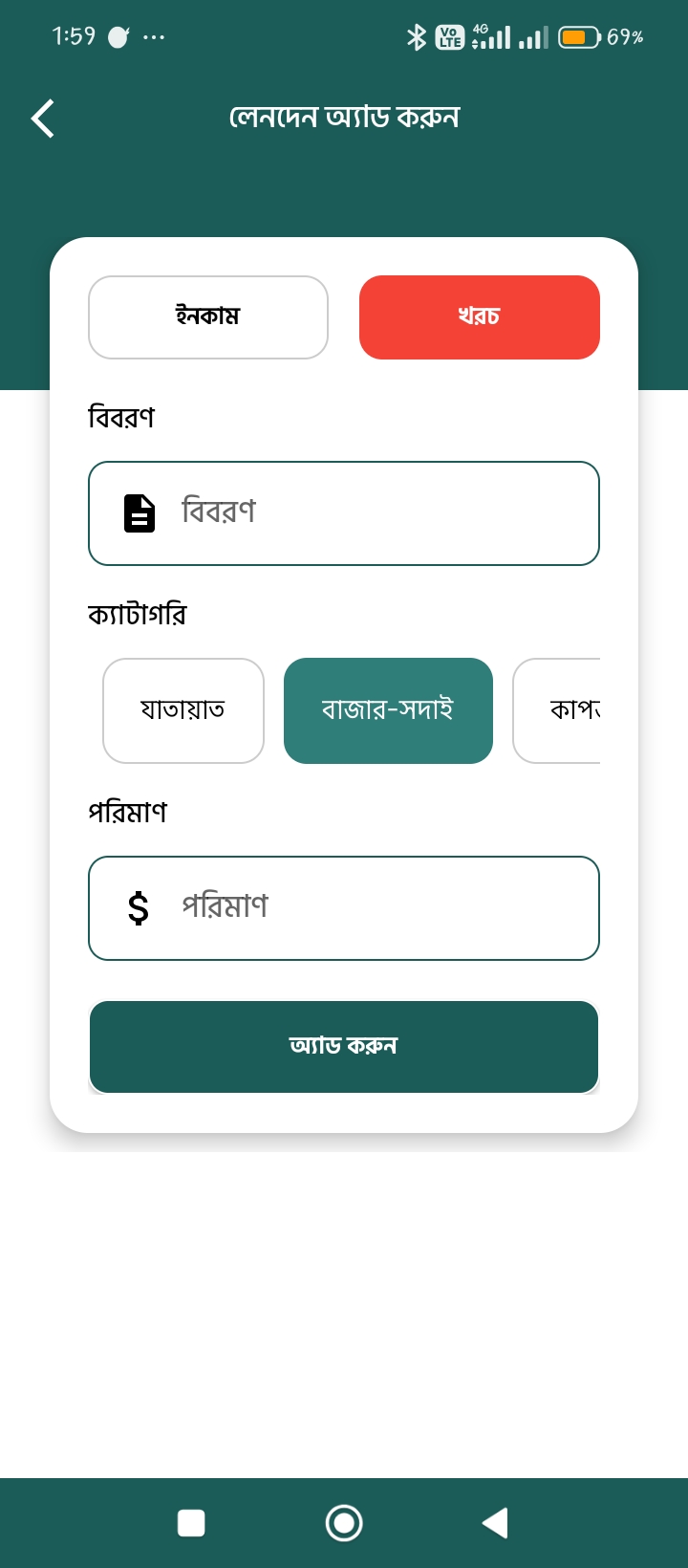688x1568 pixels.
Task: Choose the যাতায়াত category chip
Action: pyautogui.click(x=183, y=710)
